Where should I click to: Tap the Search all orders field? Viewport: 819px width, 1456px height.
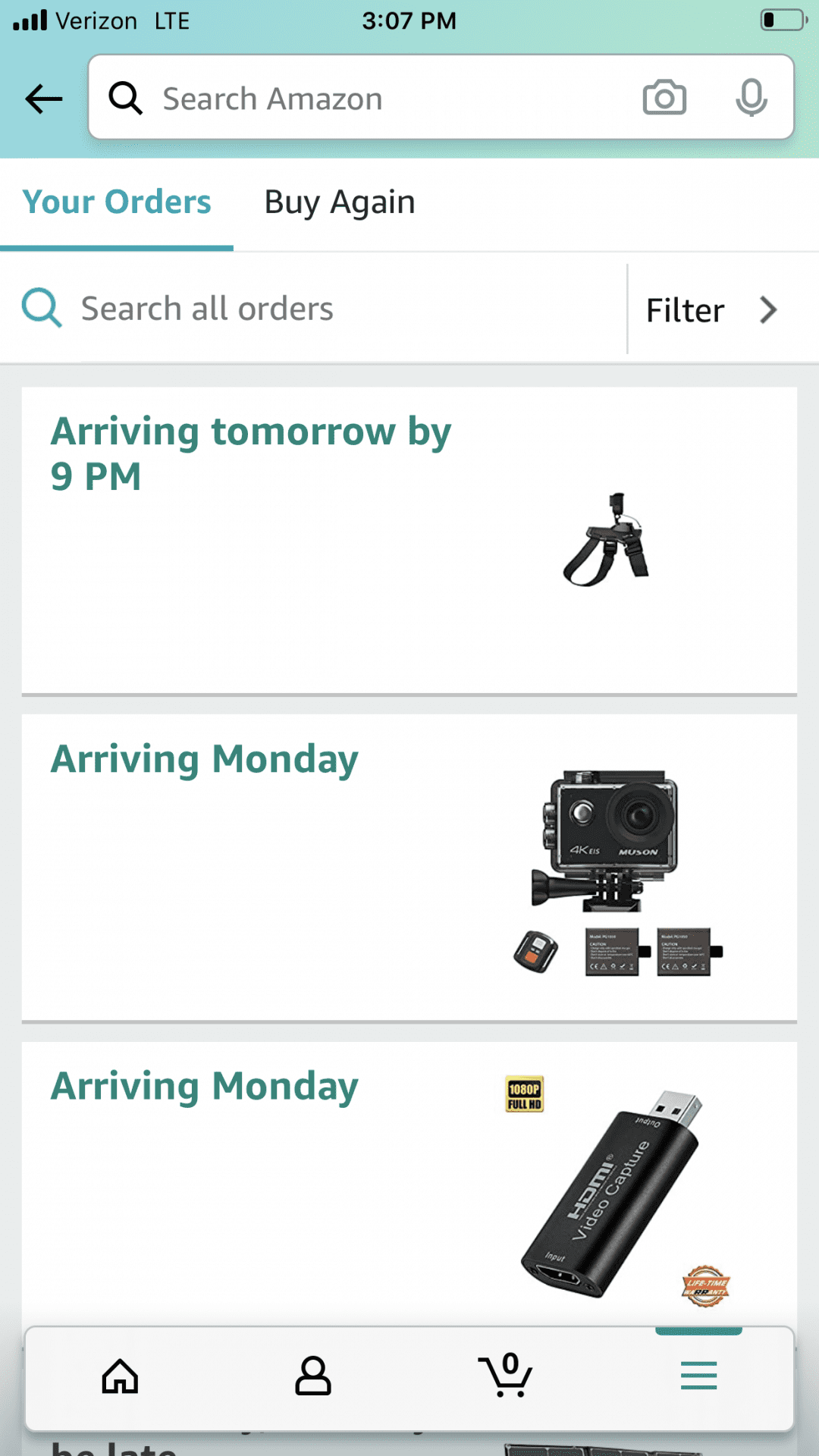point(318,309)
